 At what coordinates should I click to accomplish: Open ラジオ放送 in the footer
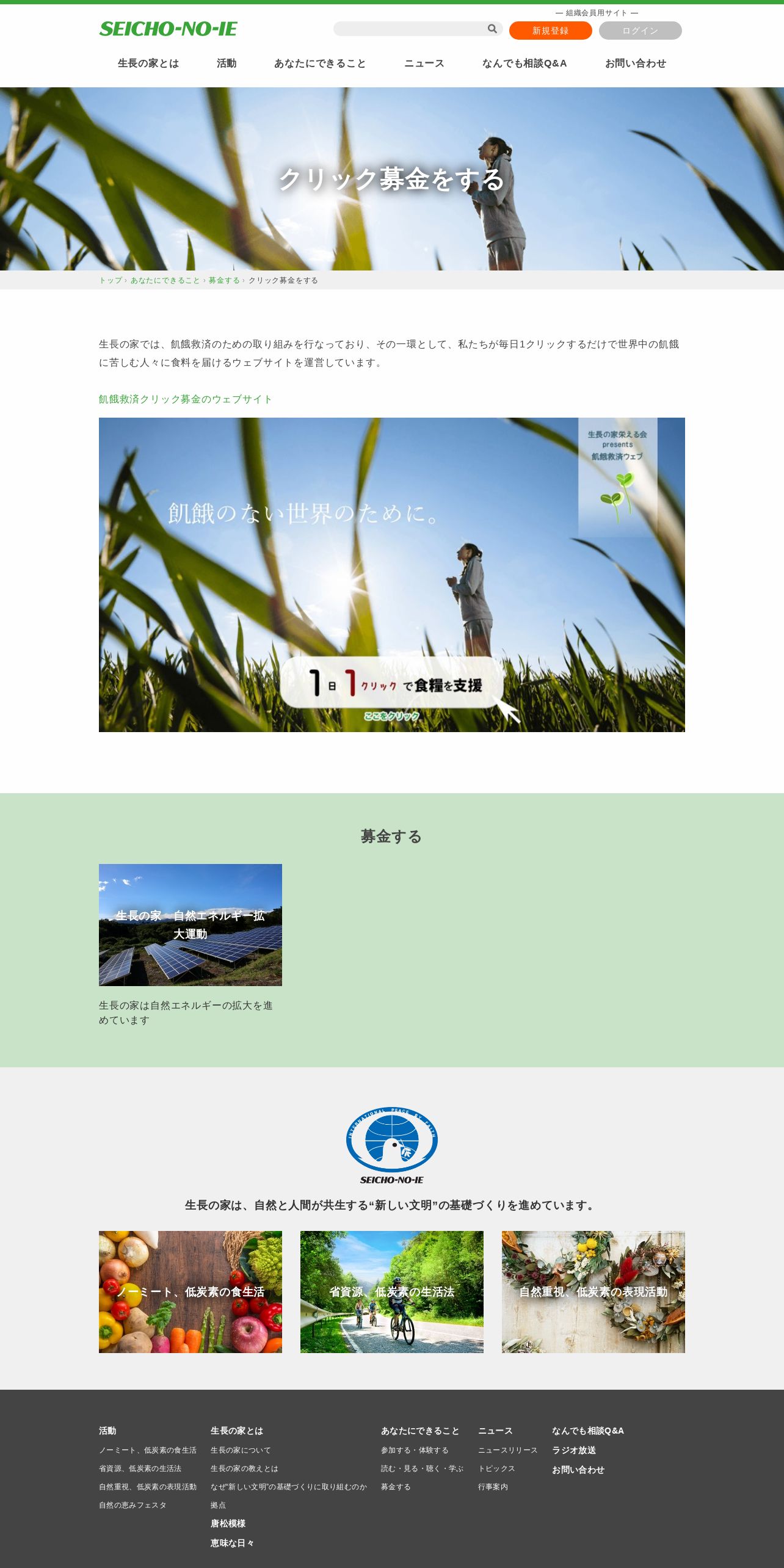(574, 1450)
